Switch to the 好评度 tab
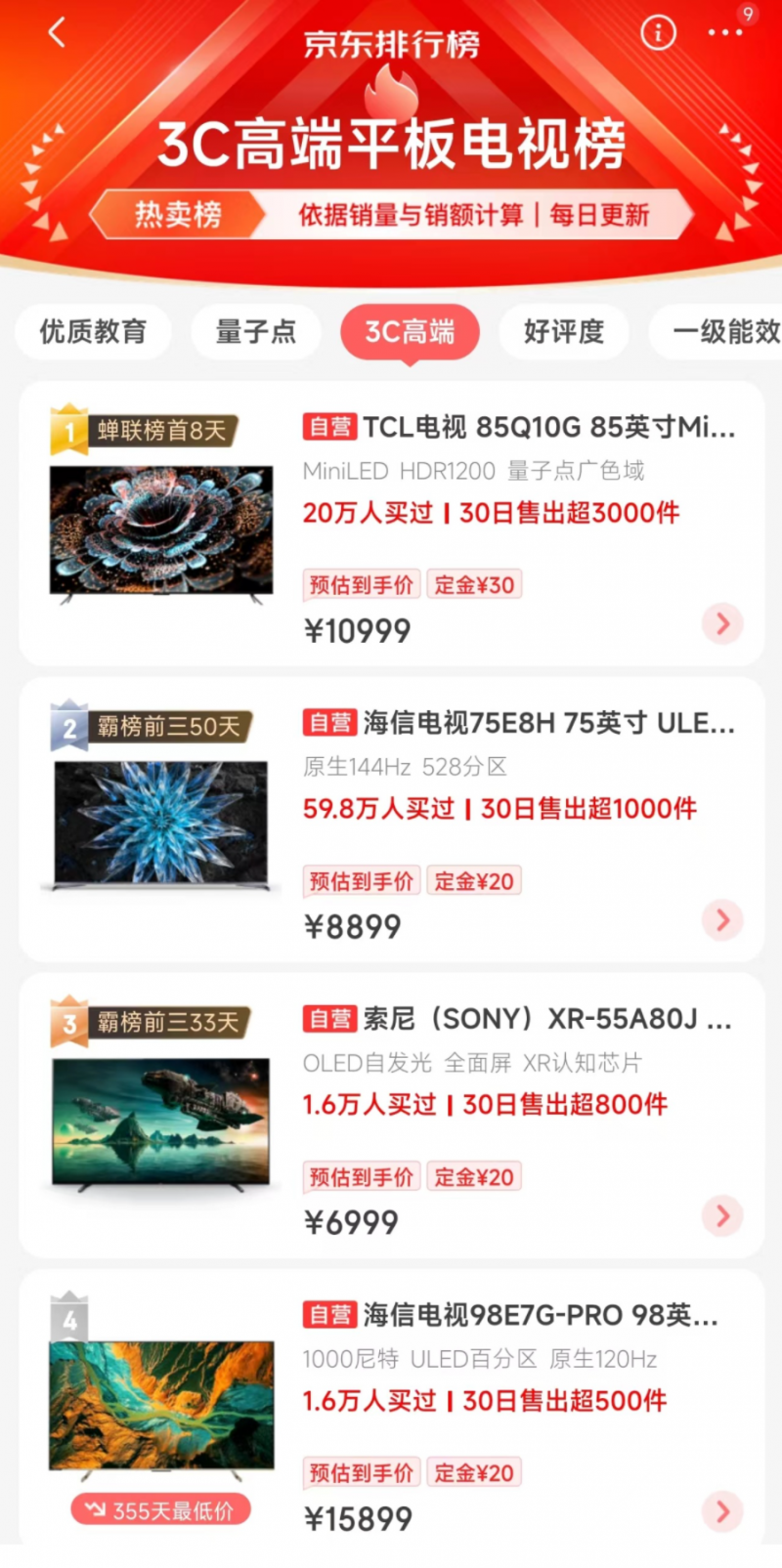 tap(563, 332)
